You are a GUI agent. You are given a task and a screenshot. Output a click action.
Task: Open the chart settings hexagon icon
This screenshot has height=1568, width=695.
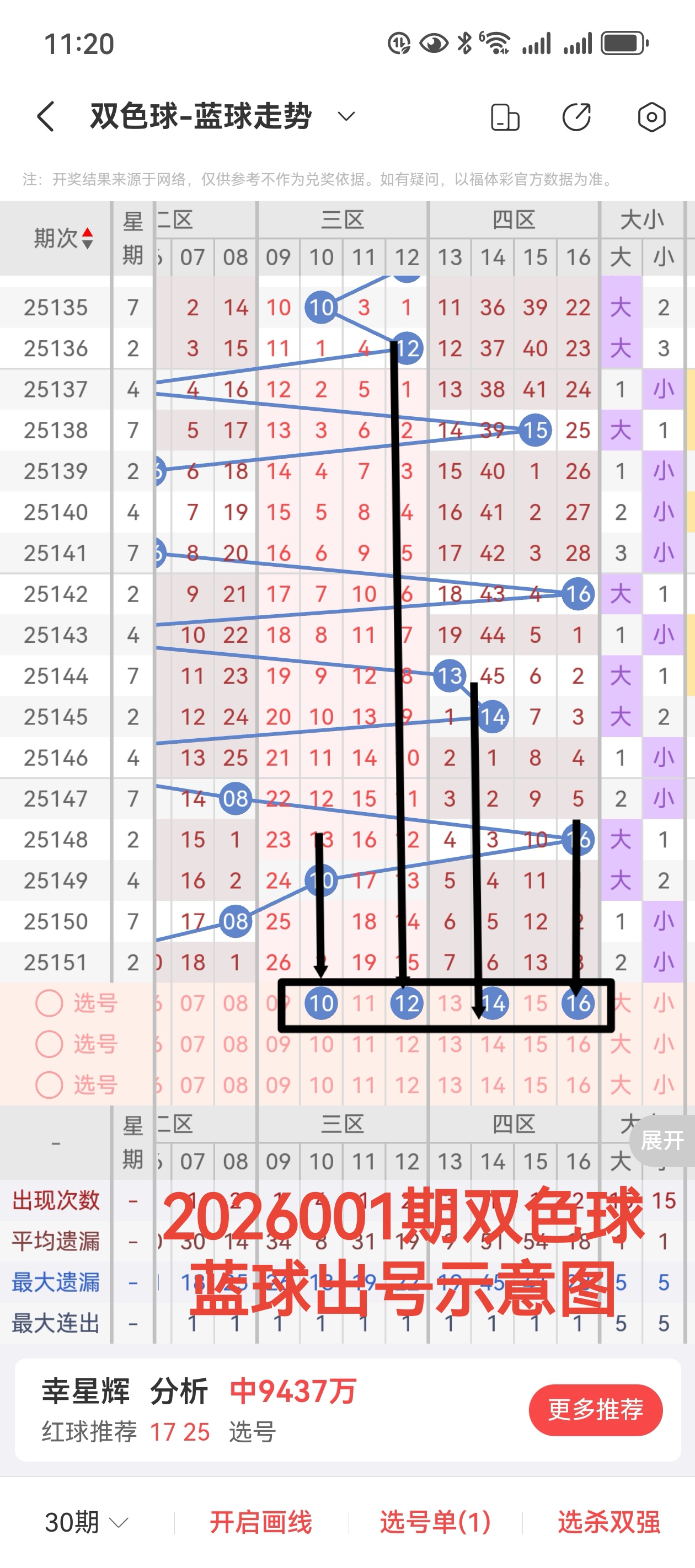click(651, 117)
